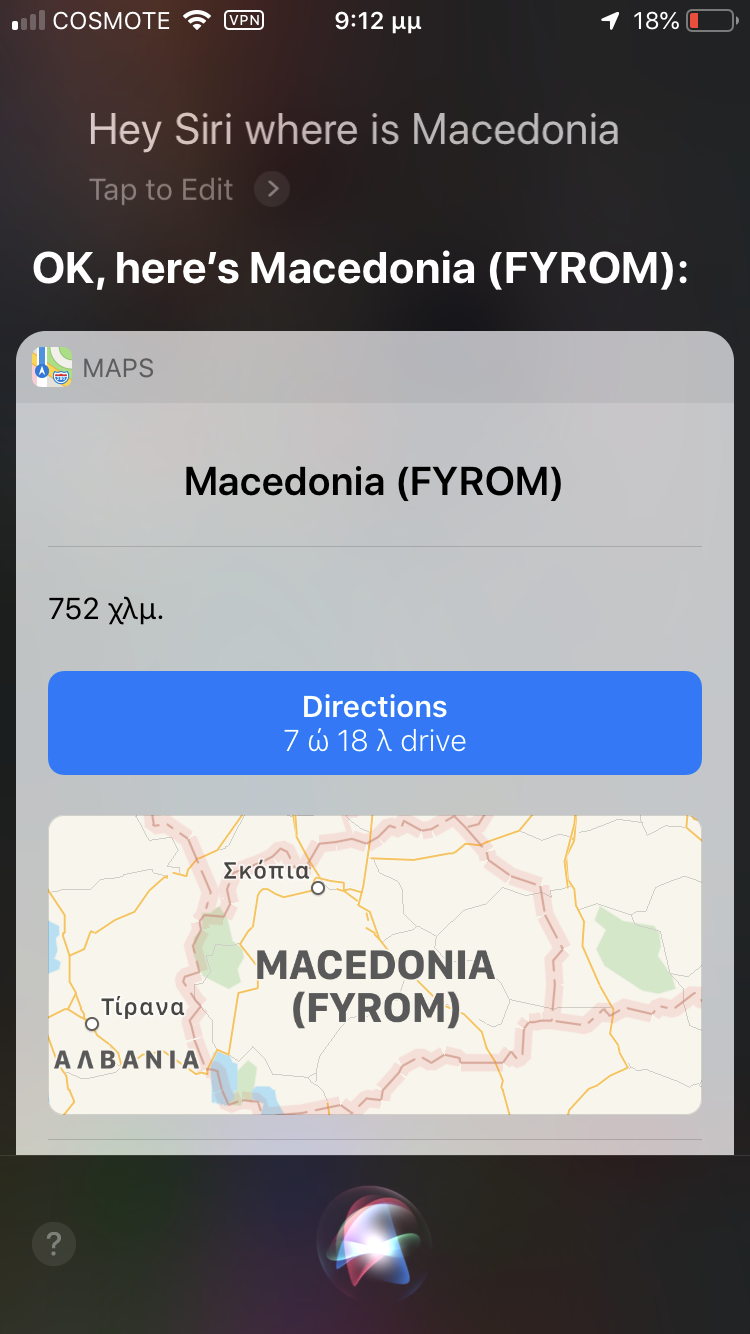Tap to Edit the Siri request

point(188,189)
